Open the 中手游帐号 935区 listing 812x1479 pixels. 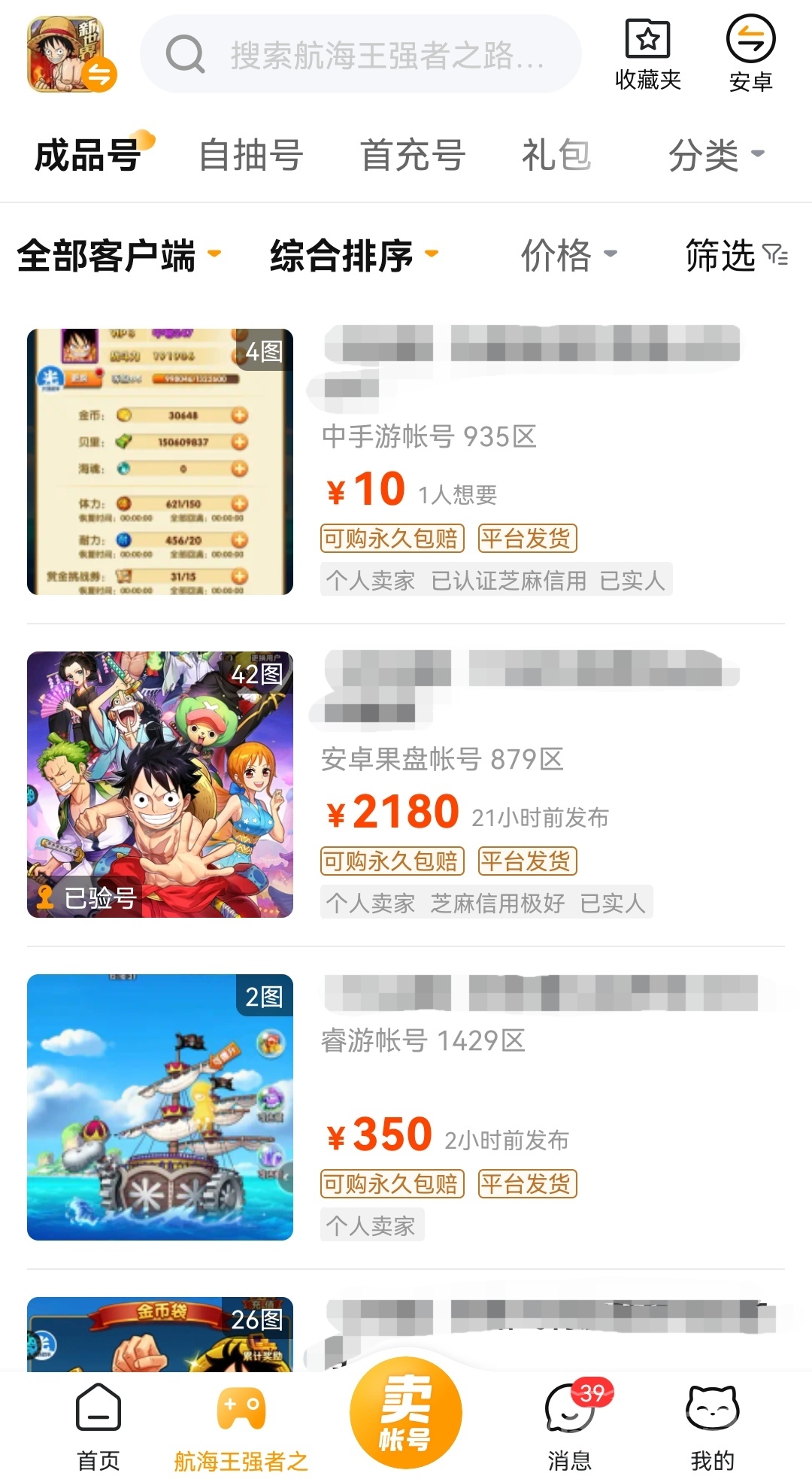click(x=429, y=436)
